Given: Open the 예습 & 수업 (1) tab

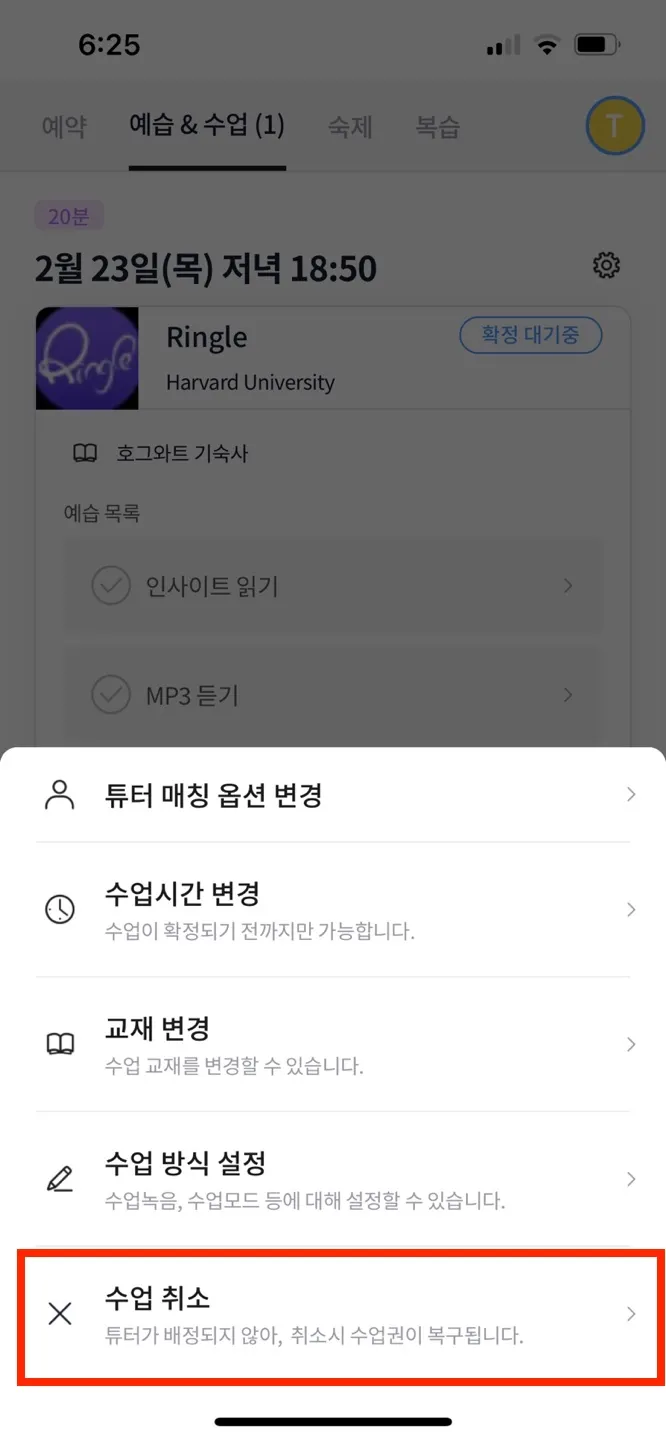Looking at the screenshot, I should click(207, 126).
